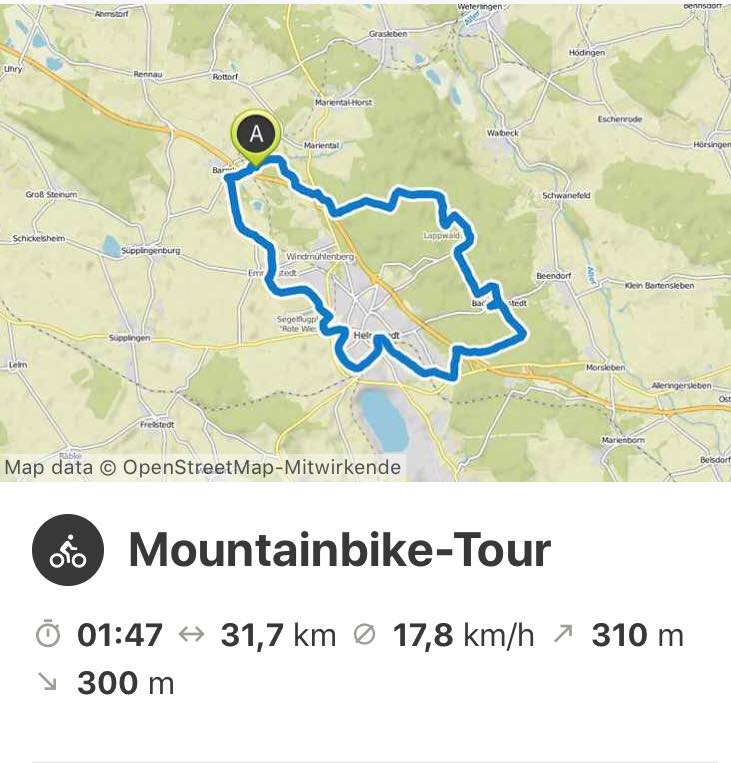Tap the start marker A on map

[x=257, y=135]
